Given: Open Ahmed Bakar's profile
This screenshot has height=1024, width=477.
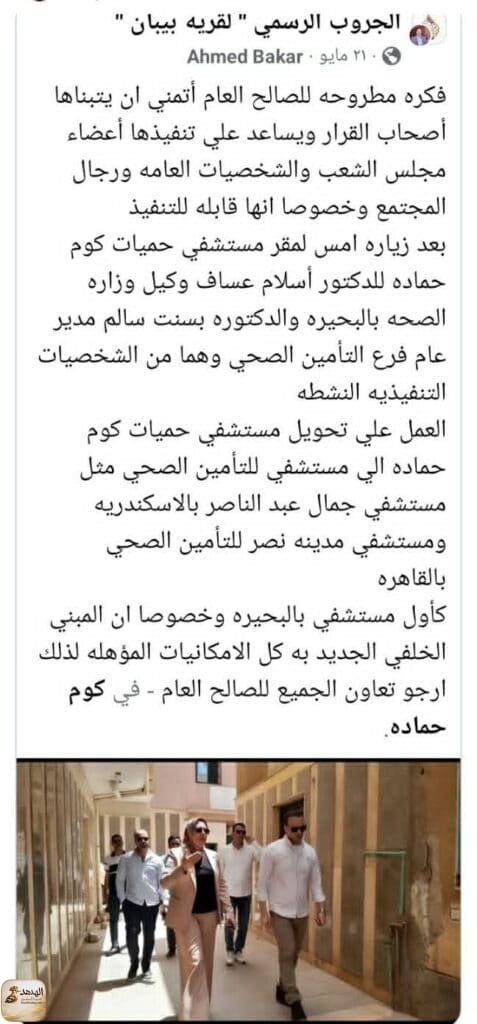Looking at the screenshot, I should (x=245, y=57).
